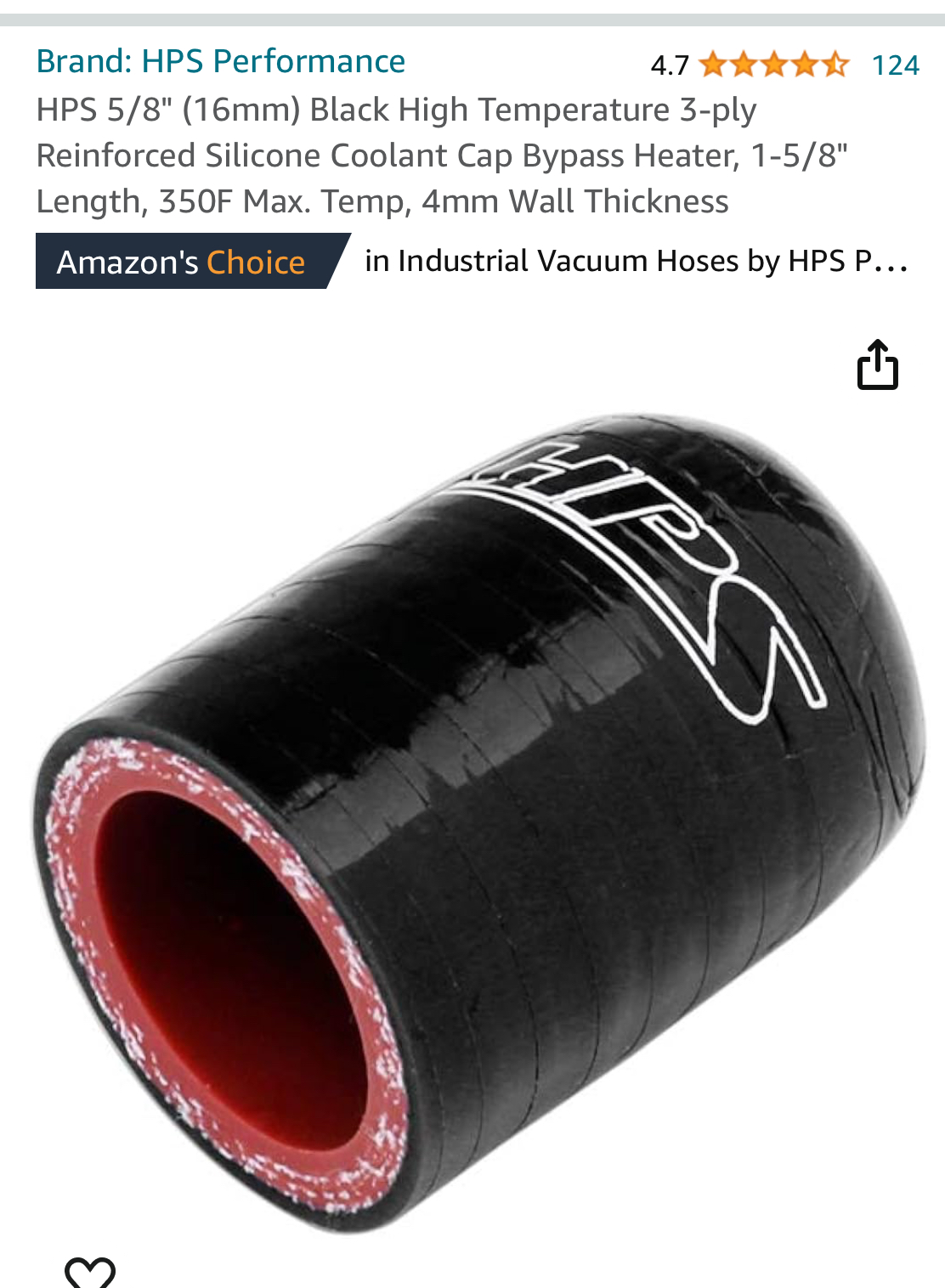Viewport: 945px width, 1288px height.
Task: Add the product to wish list with heart
Action: pos(90,1273)
